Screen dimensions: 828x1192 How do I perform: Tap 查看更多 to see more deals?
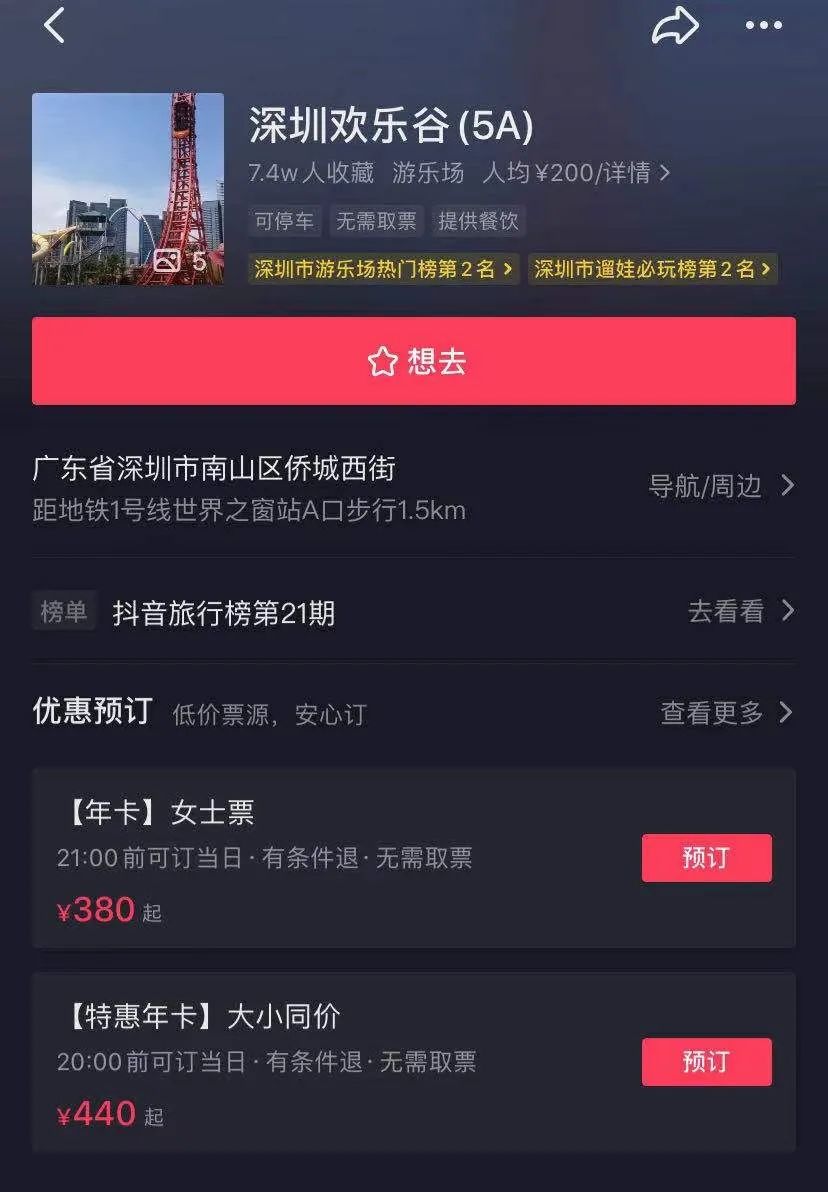(x=726, y=713)
